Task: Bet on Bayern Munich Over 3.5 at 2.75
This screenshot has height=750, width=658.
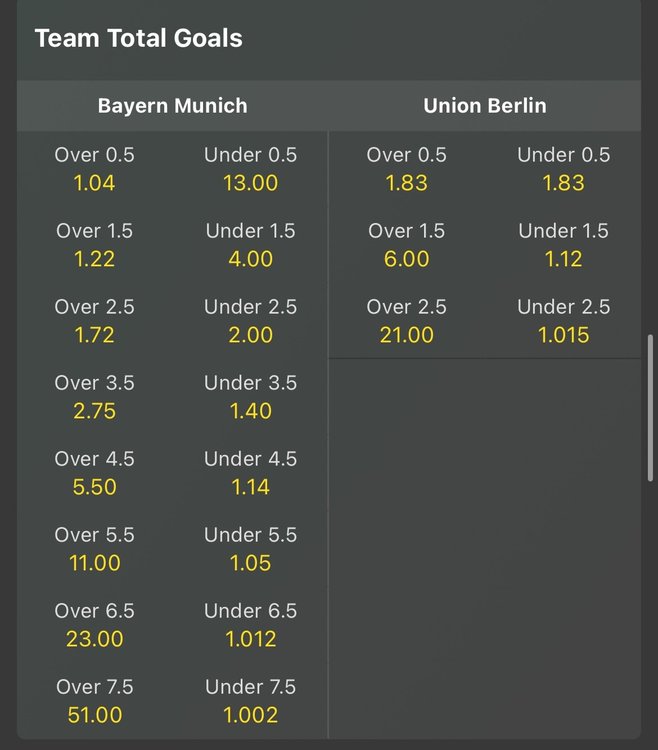Action: (x=95, y=398)
